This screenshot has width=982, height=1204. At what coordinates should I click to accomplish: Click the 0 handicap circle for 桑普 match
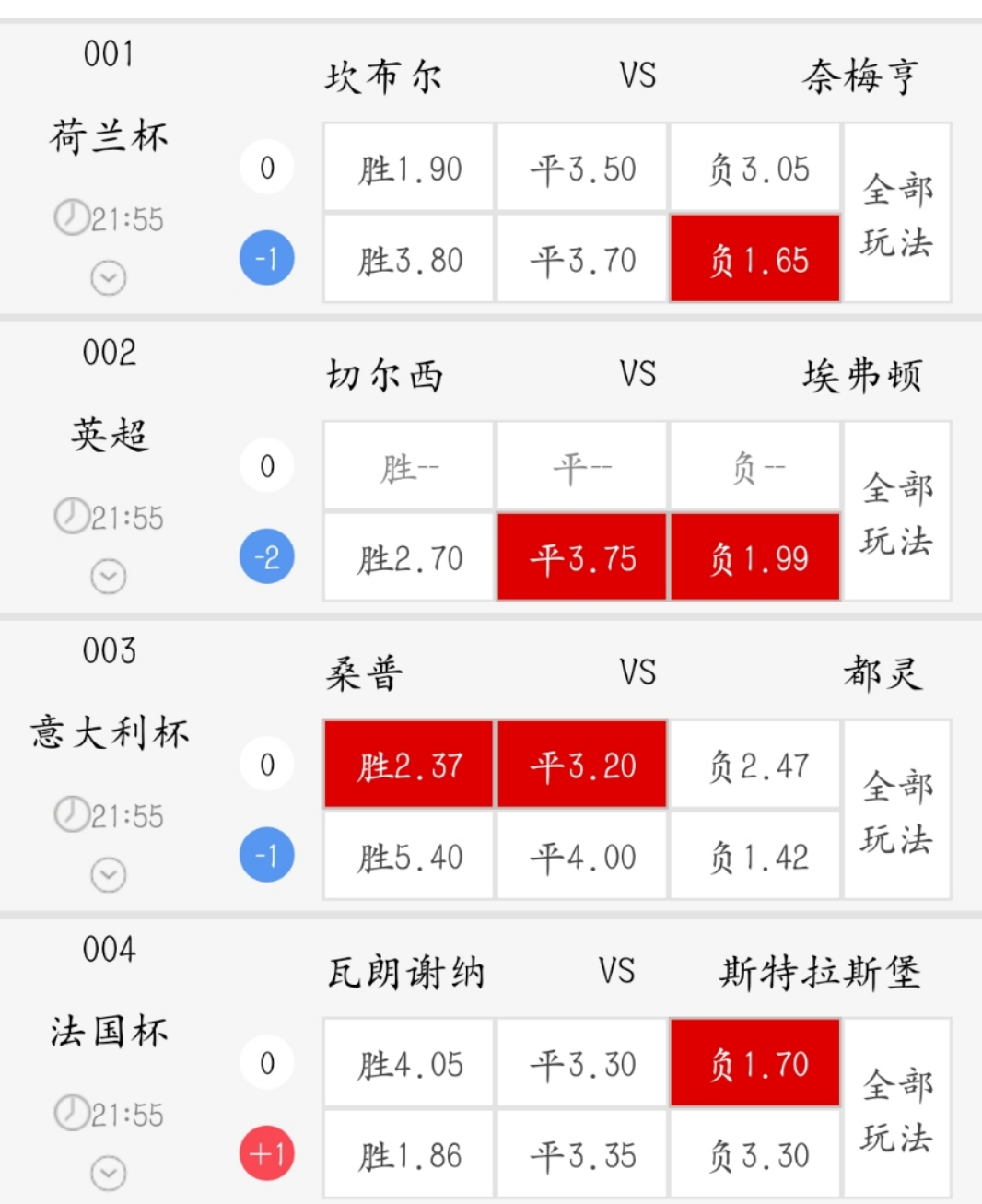(x=265, y=764)
